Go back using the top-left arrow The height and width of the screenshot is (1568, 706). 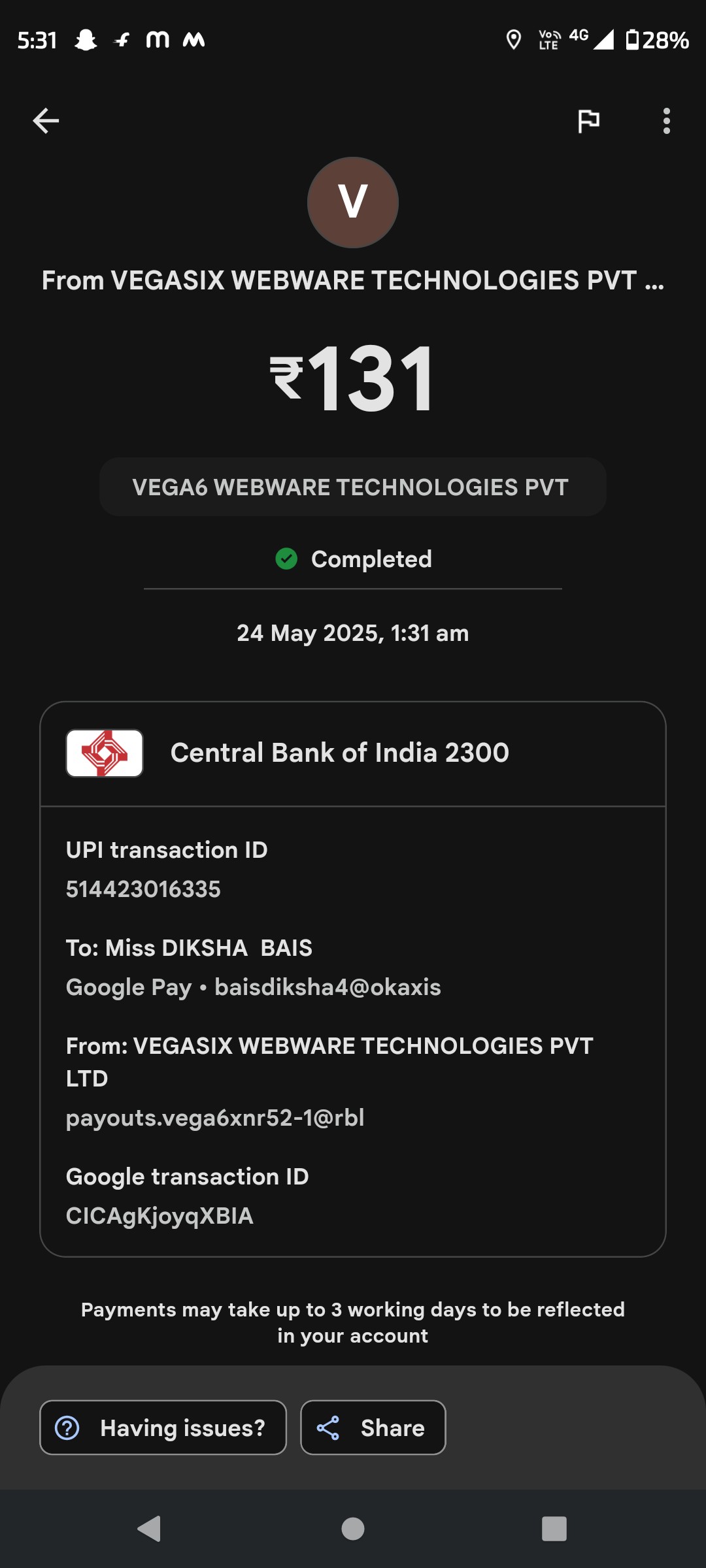[x=46, y=121]
